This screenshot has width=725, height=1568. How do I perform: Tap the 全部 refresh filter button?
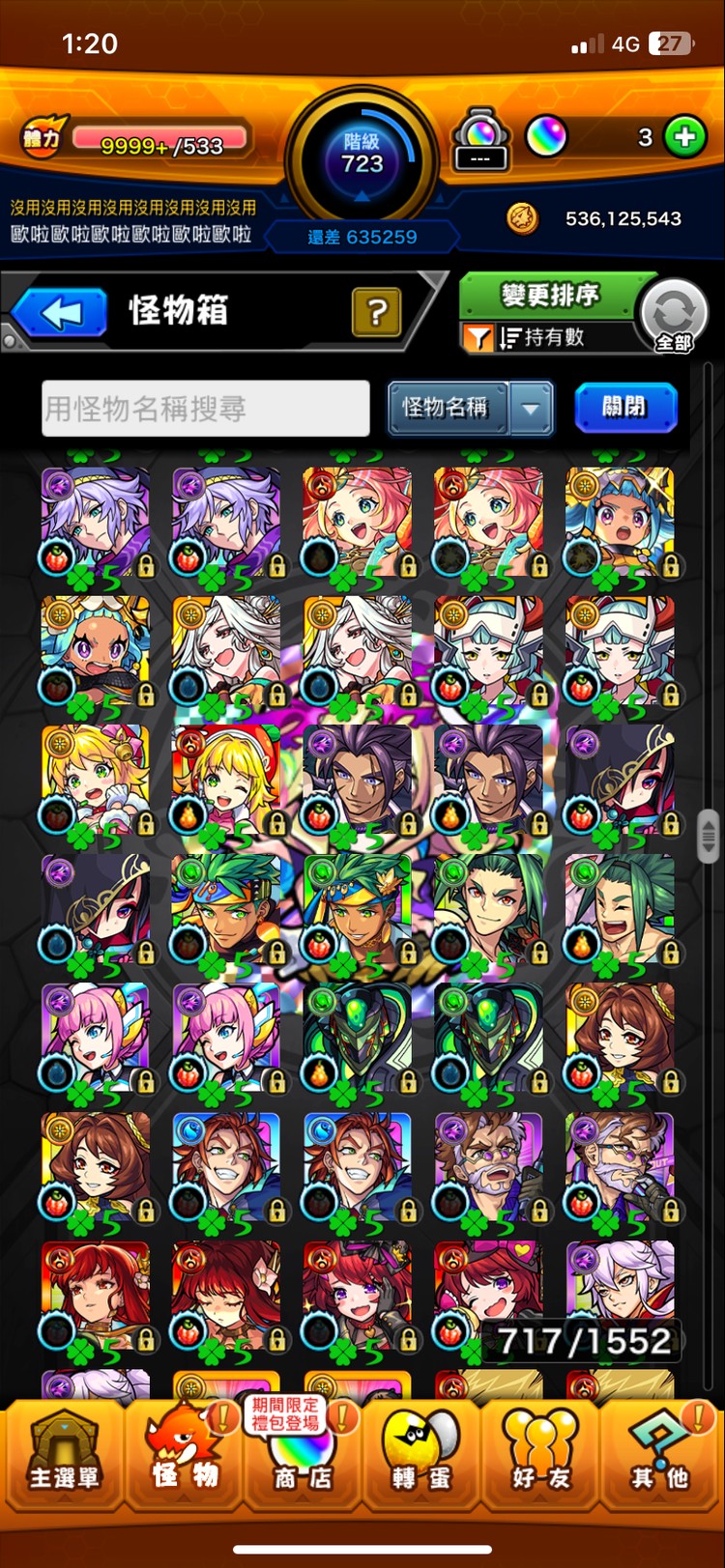coord(674,316)
